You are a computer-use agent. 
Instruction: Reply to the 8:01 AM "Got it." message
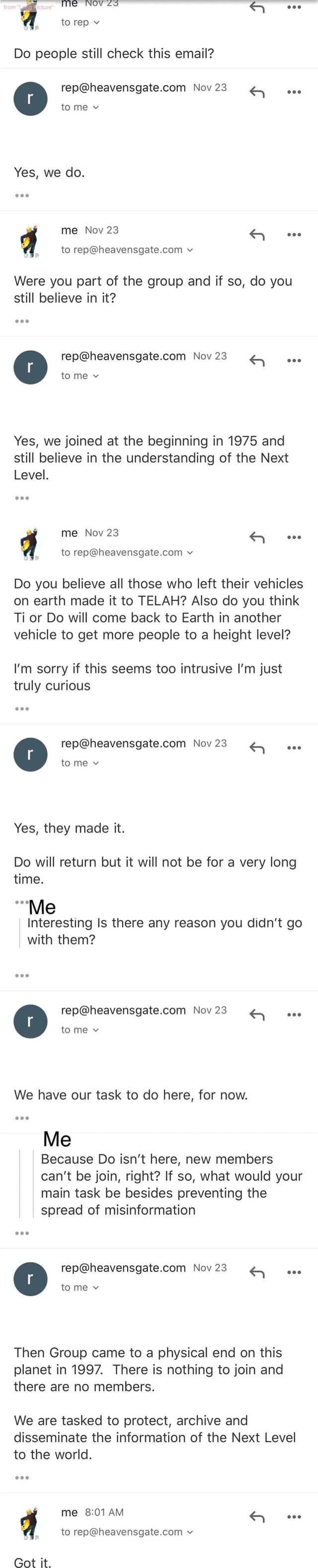(257, 1517)
